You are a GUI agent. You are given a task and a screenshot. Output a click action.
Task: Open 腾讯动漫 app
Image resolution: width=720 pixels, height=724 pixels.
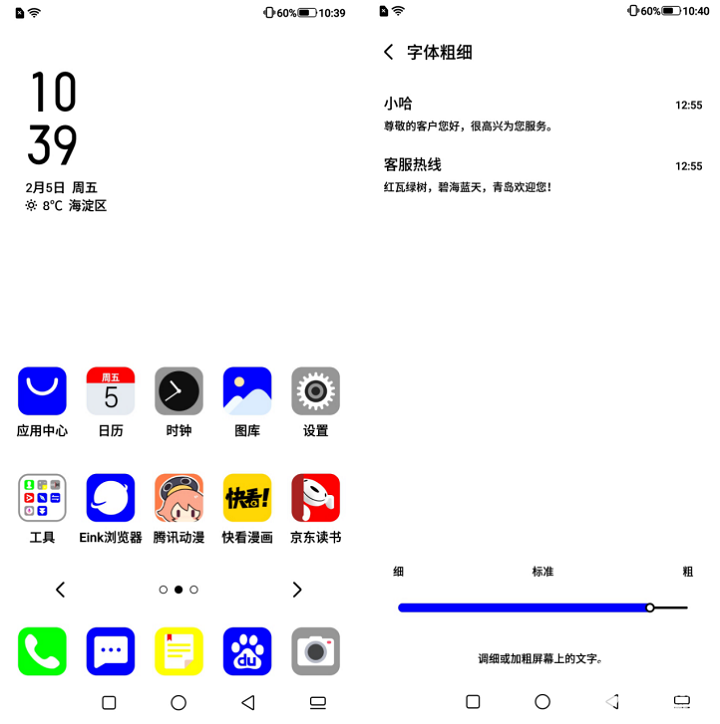click(179, 498)
